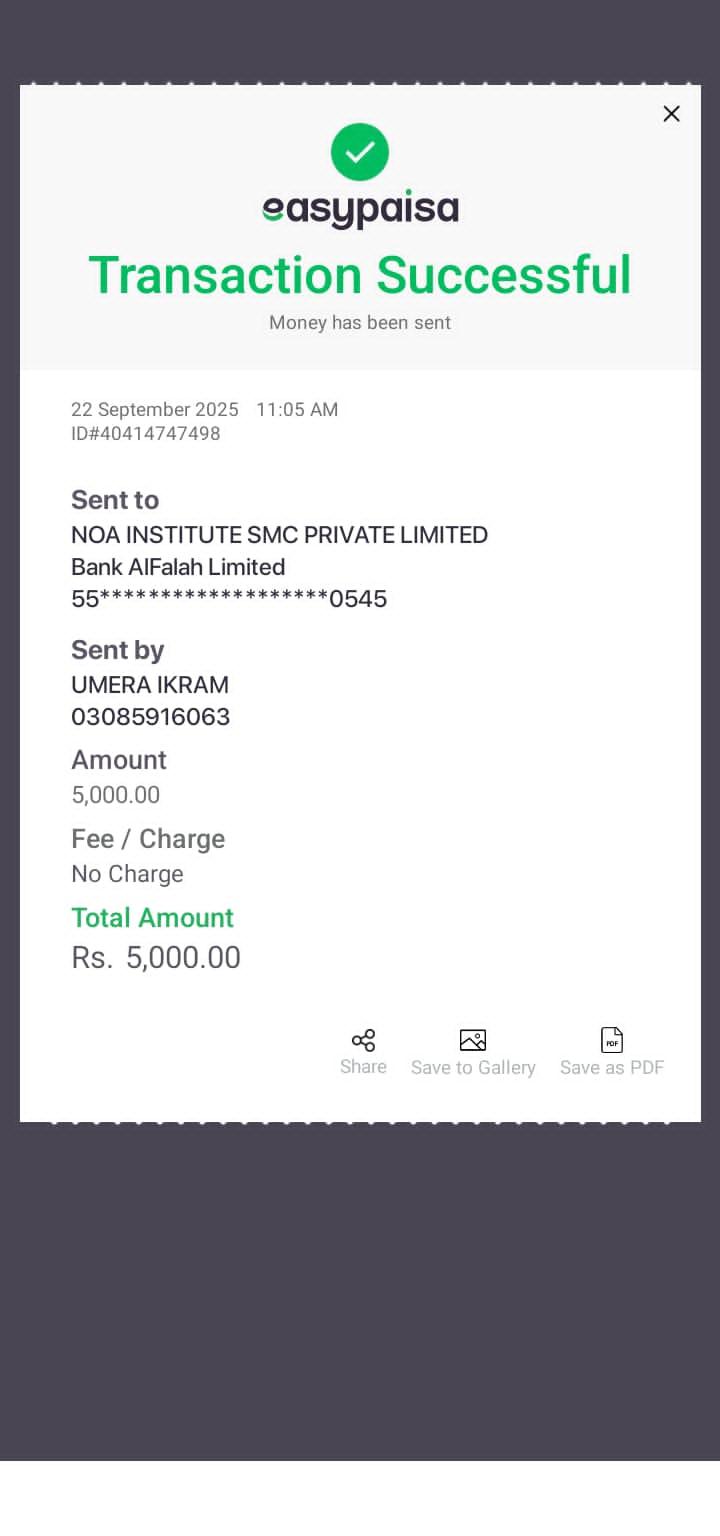Share the transaction receipt

click(363, 1051)
